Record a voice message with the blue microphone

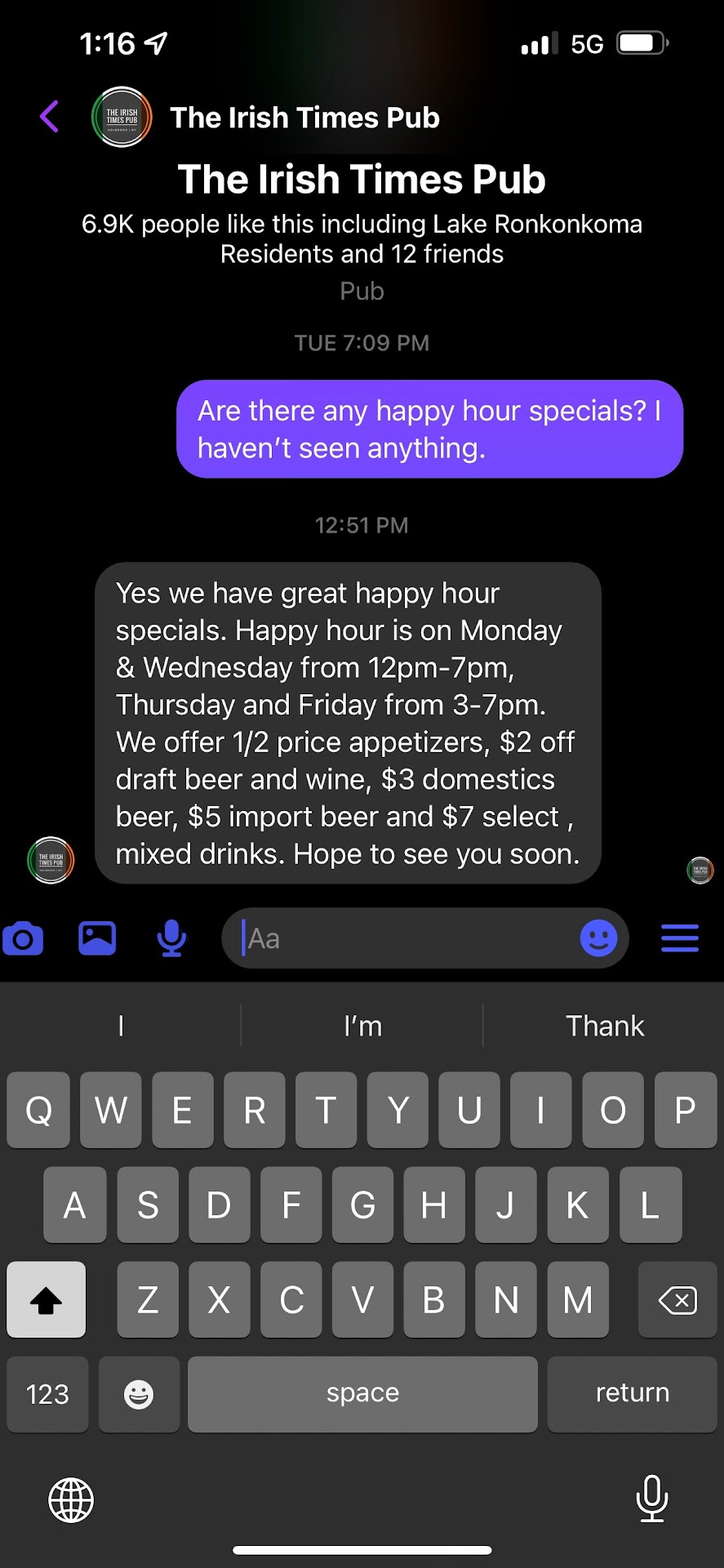pyautogui.click(x=171, y=938)
